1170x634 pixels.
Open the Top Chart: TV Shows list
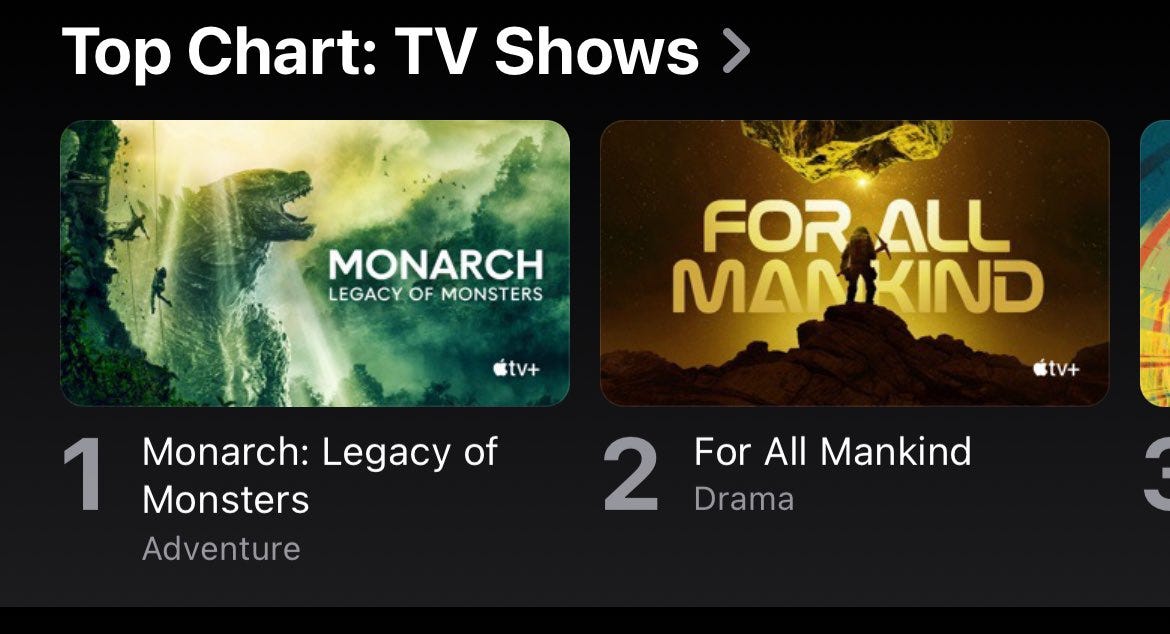coord(405,50)
